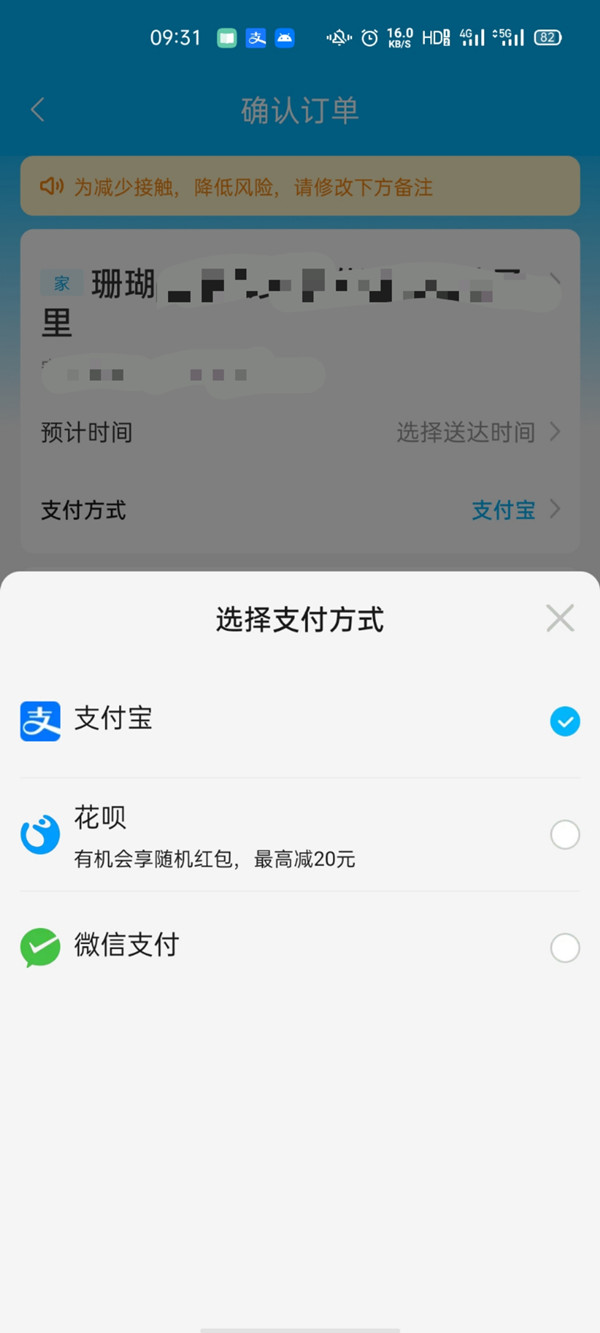The width and height of the screenshot is (600, 1333).
Task: Close the payment method sheet
Action: pos(560,618)
